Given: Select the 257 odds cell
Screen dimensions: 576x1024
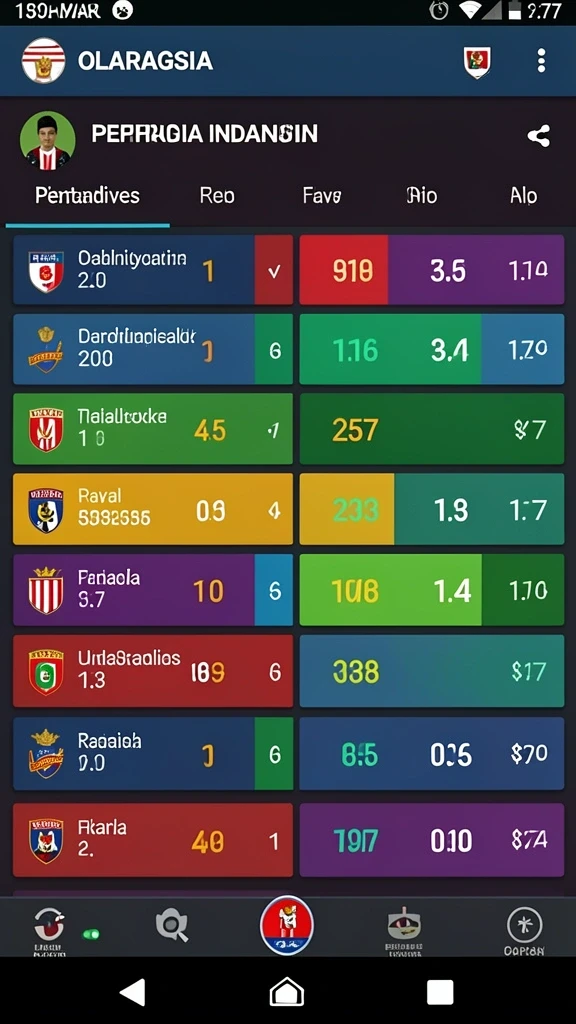Looking at the screenshot, I should [x=355, y=430].
